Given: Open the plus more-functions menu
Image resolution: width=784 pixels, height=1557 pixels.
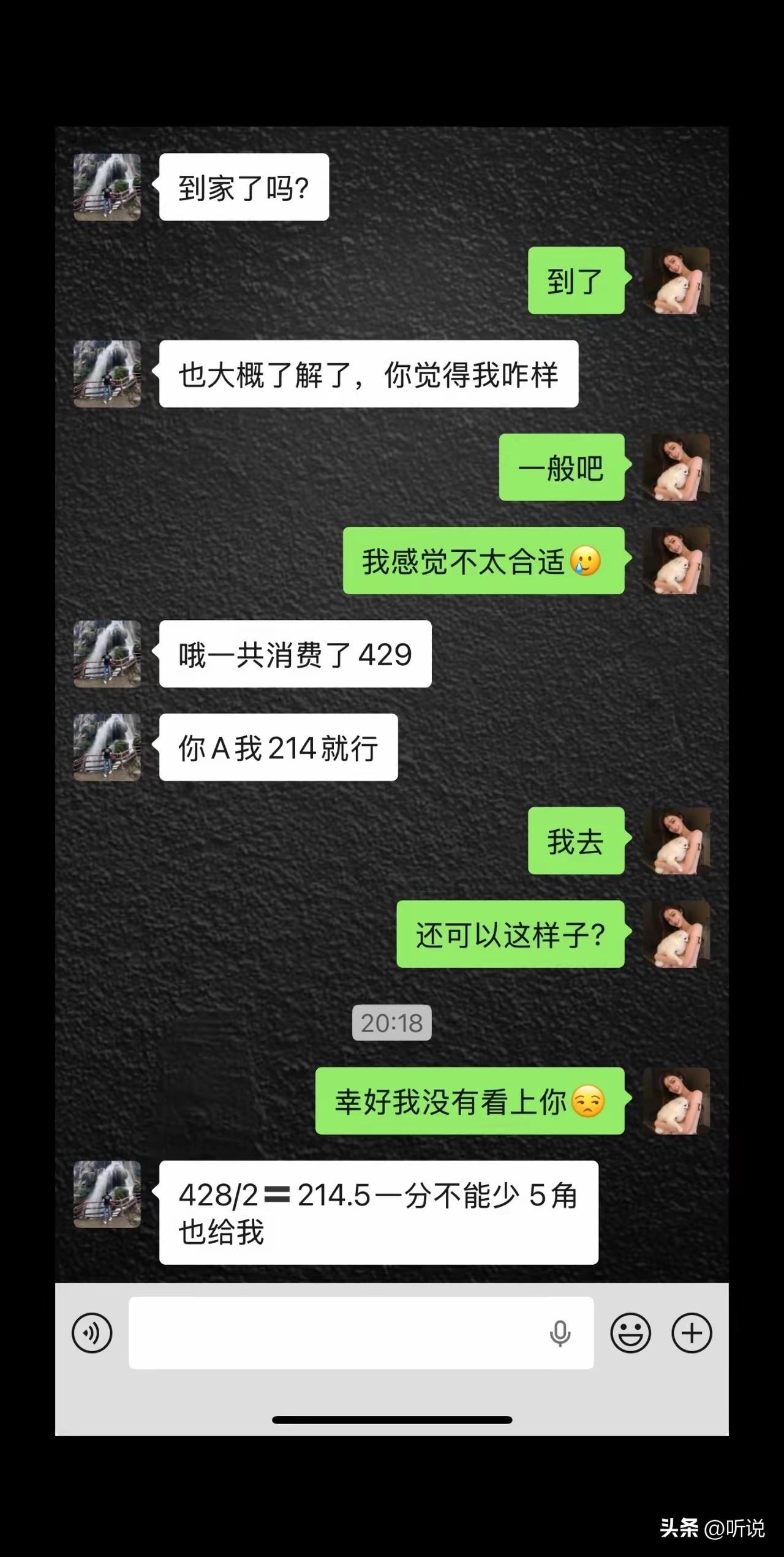Looking at the screenshot, I should point(692,1333).
